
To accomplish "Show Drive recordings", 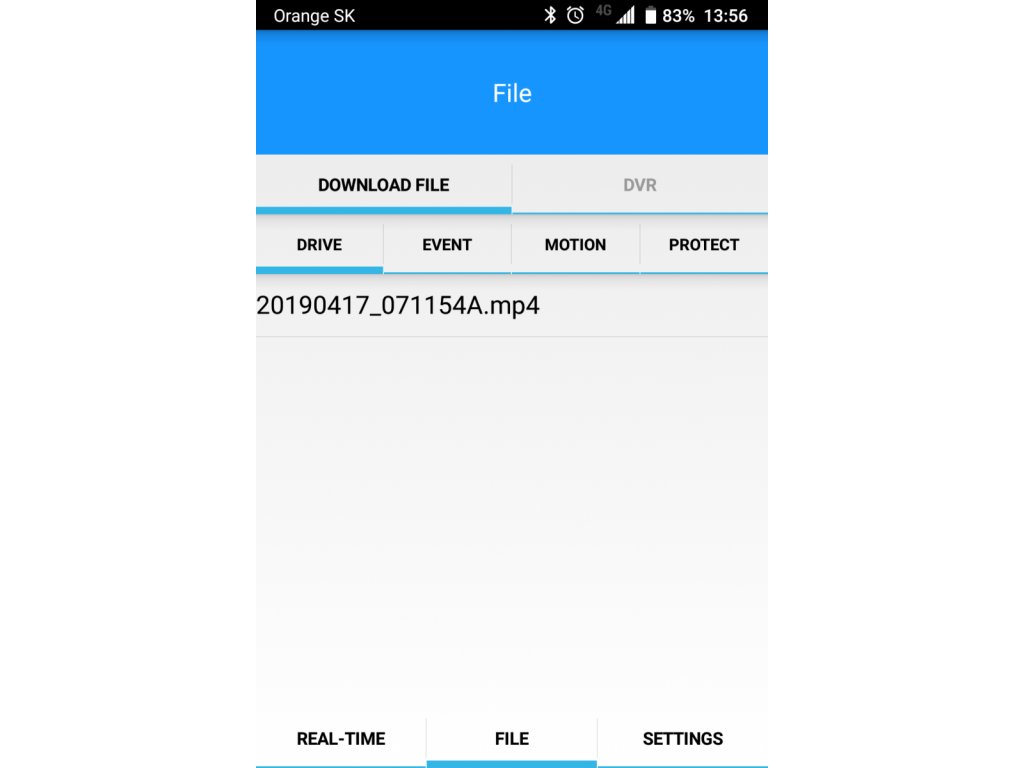I will pos(319,245).
